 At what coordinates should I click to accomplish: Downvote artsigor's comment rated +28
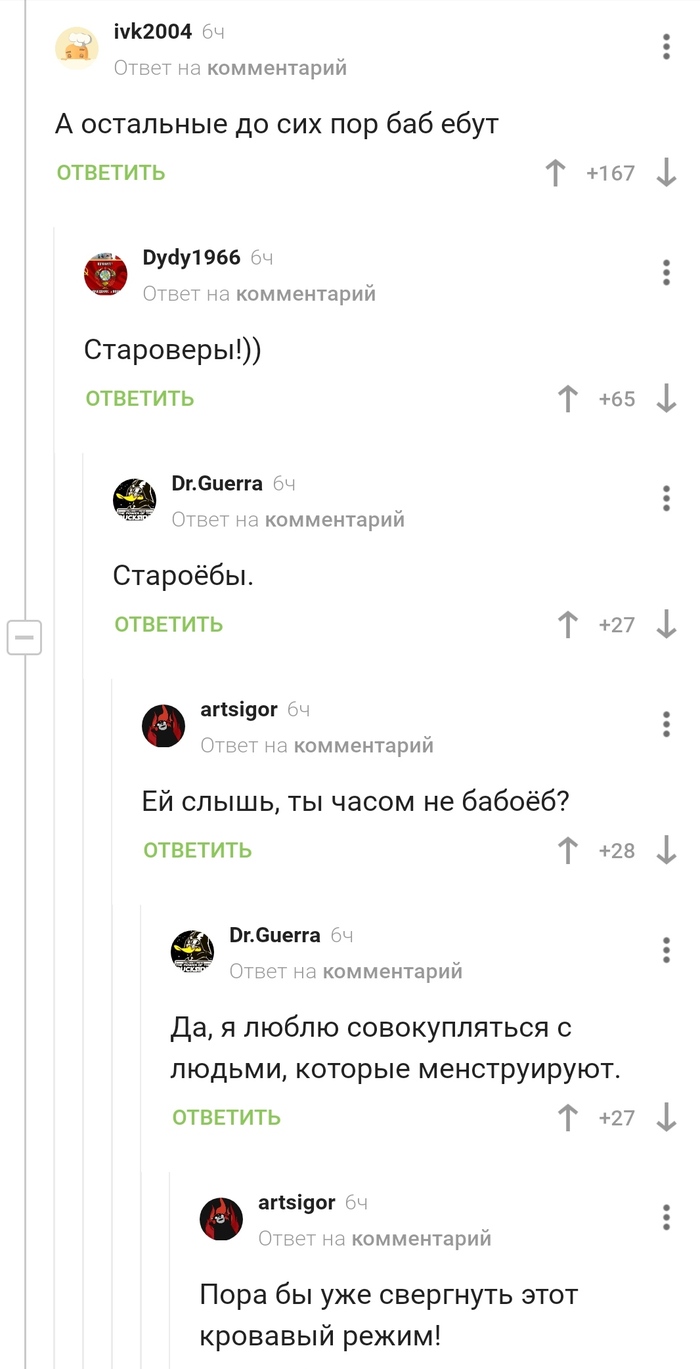pos(666,851)
